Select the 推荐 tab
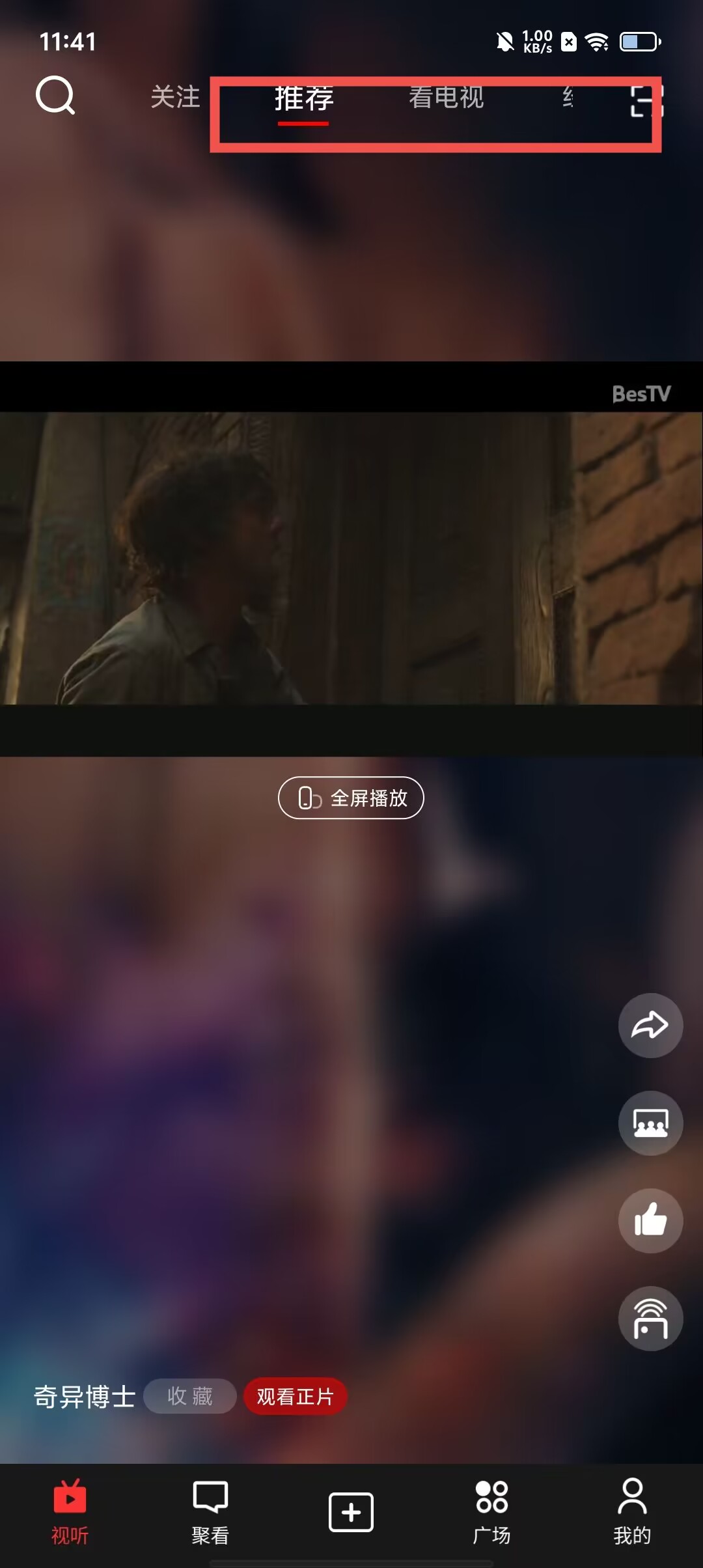703x1568 pixels. [303, 98]
